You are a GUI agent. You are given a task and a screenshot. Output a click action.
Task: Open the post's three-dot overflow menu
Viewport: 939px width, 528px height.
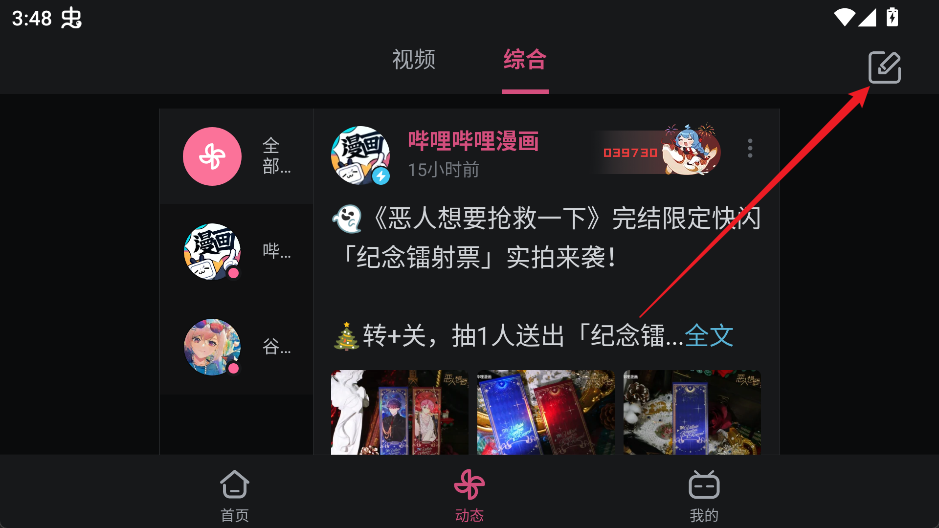[750, 149]
